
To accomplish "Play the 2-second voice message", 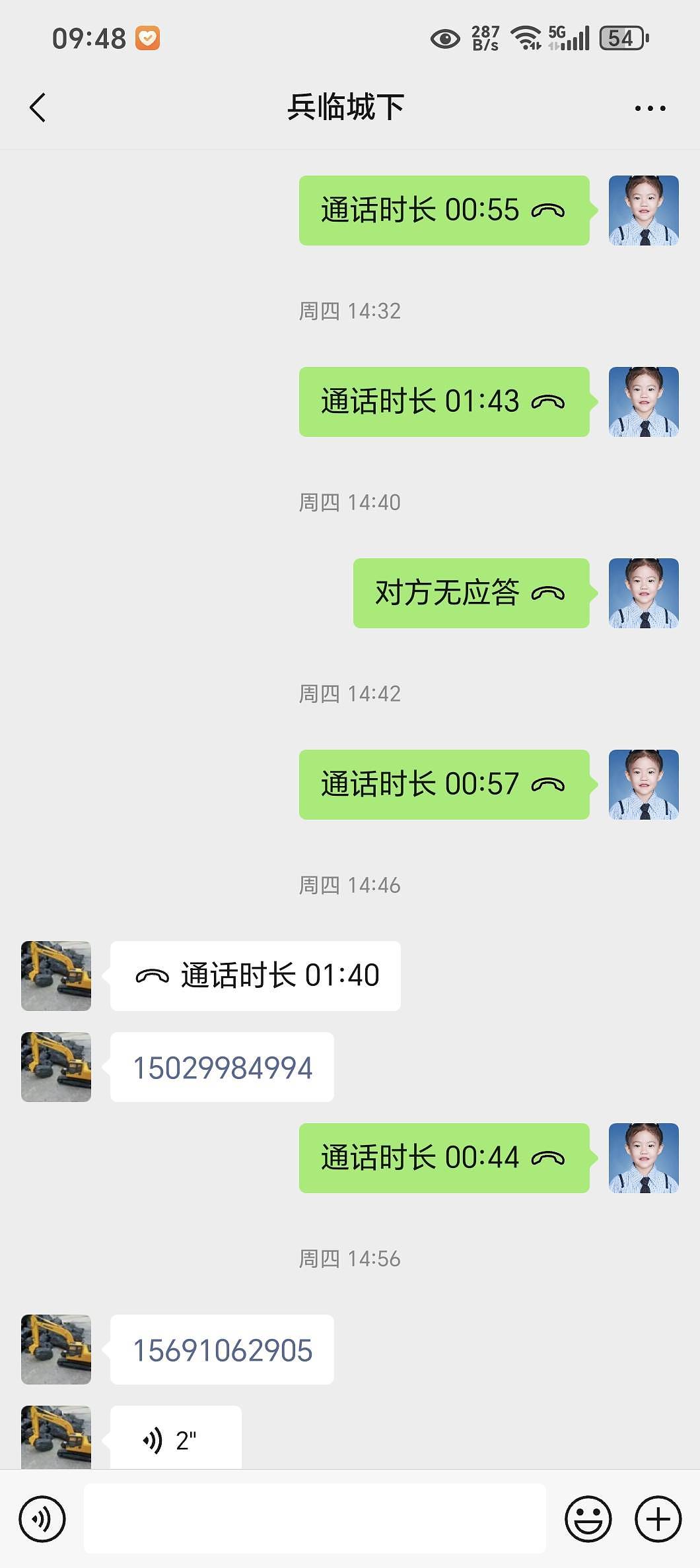I will [176, 1439].
